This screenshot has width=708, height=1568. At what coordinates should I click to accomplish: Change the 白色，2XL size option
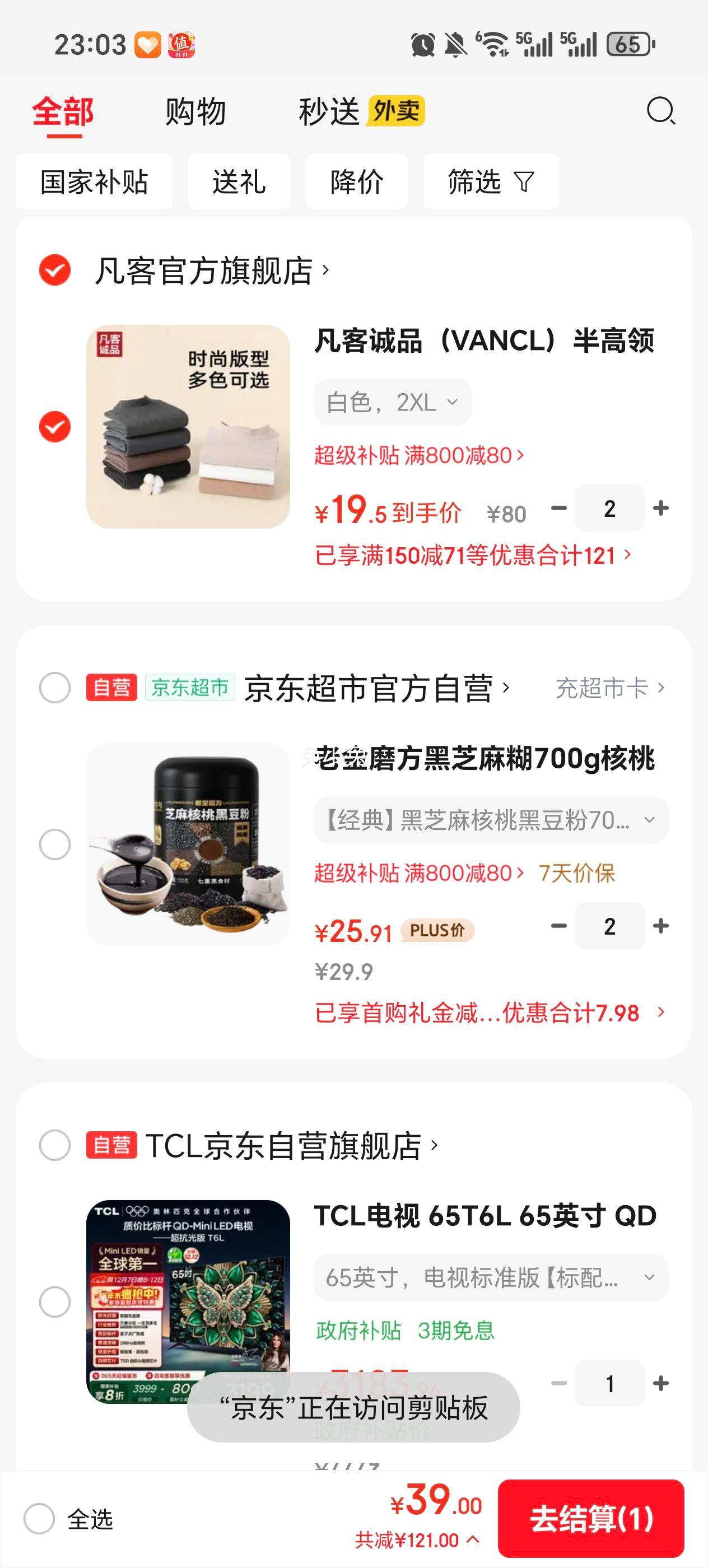click(392, 402)
